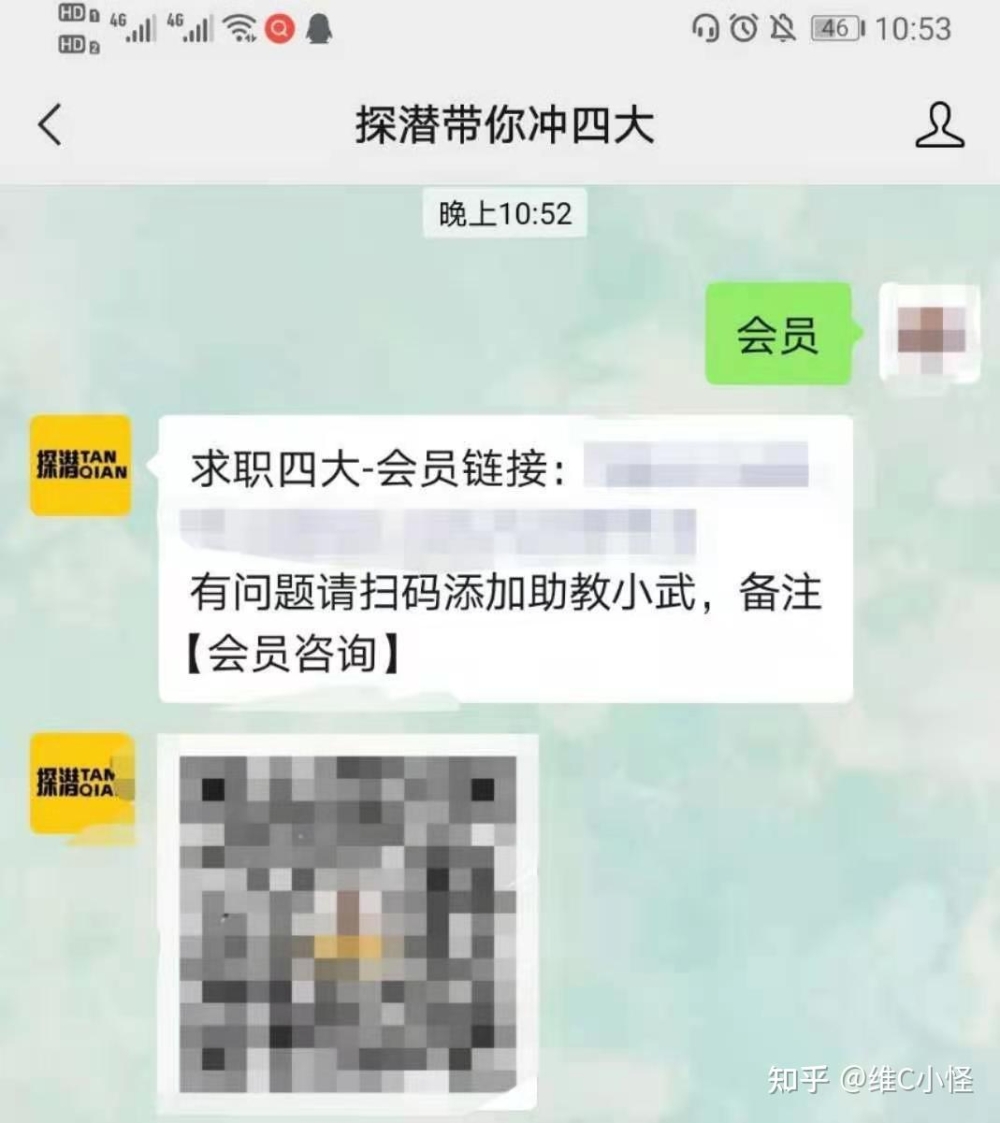Image resolution: width=1000 pixels, height=1123 pixels.
Task: Tap my own avatar beside the 会员 message
Action: pyautogui.click(x=929, y=333)
